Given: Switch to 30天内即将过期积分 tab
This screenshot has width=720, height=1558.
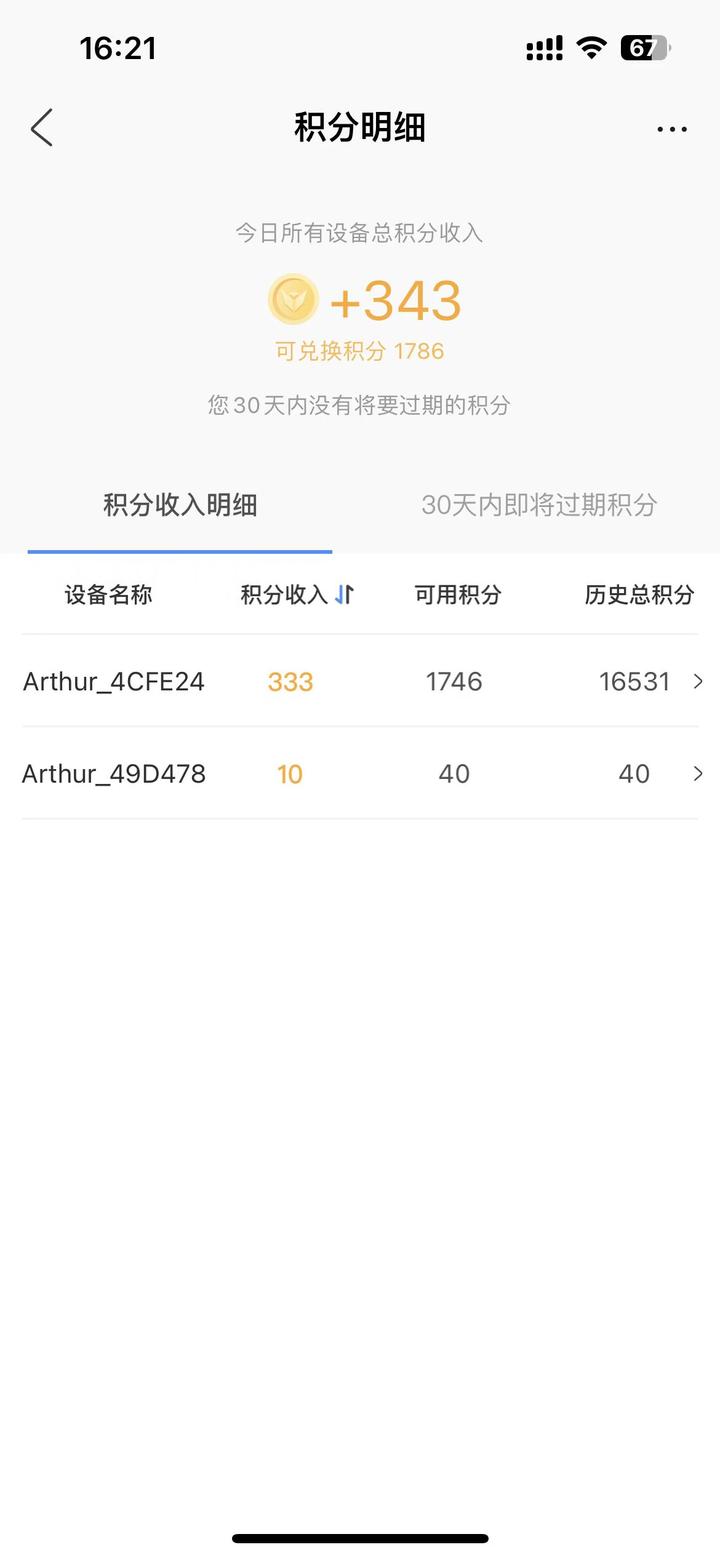Looking at the screenshot, I should point(539,505).
